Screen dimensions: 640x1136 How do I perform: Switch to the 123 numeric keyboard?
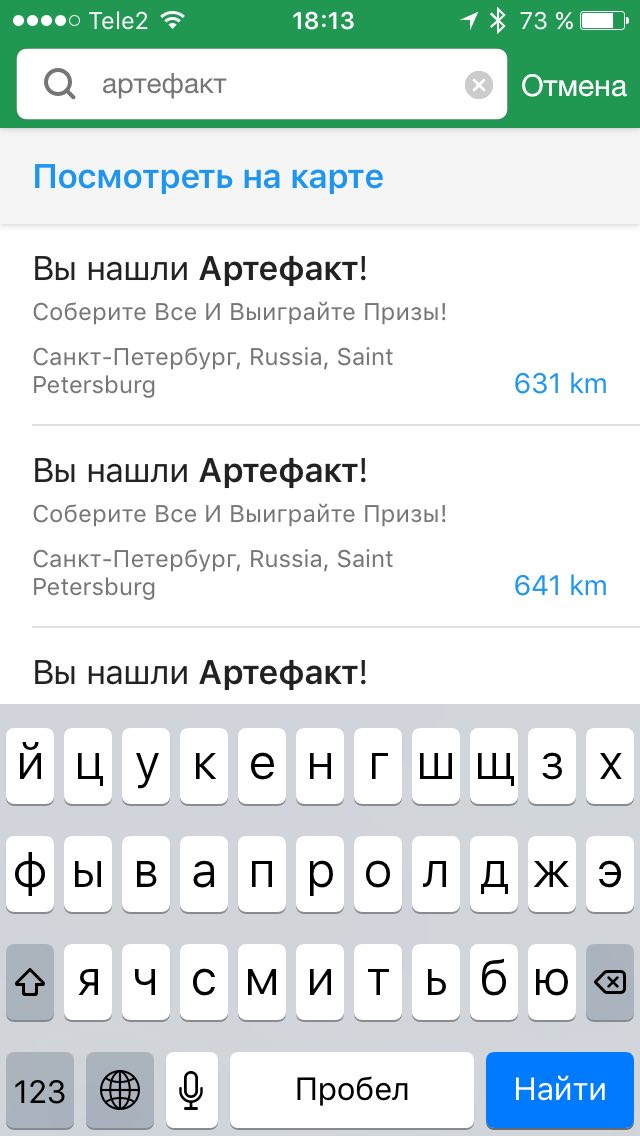tap(40, 1090)
